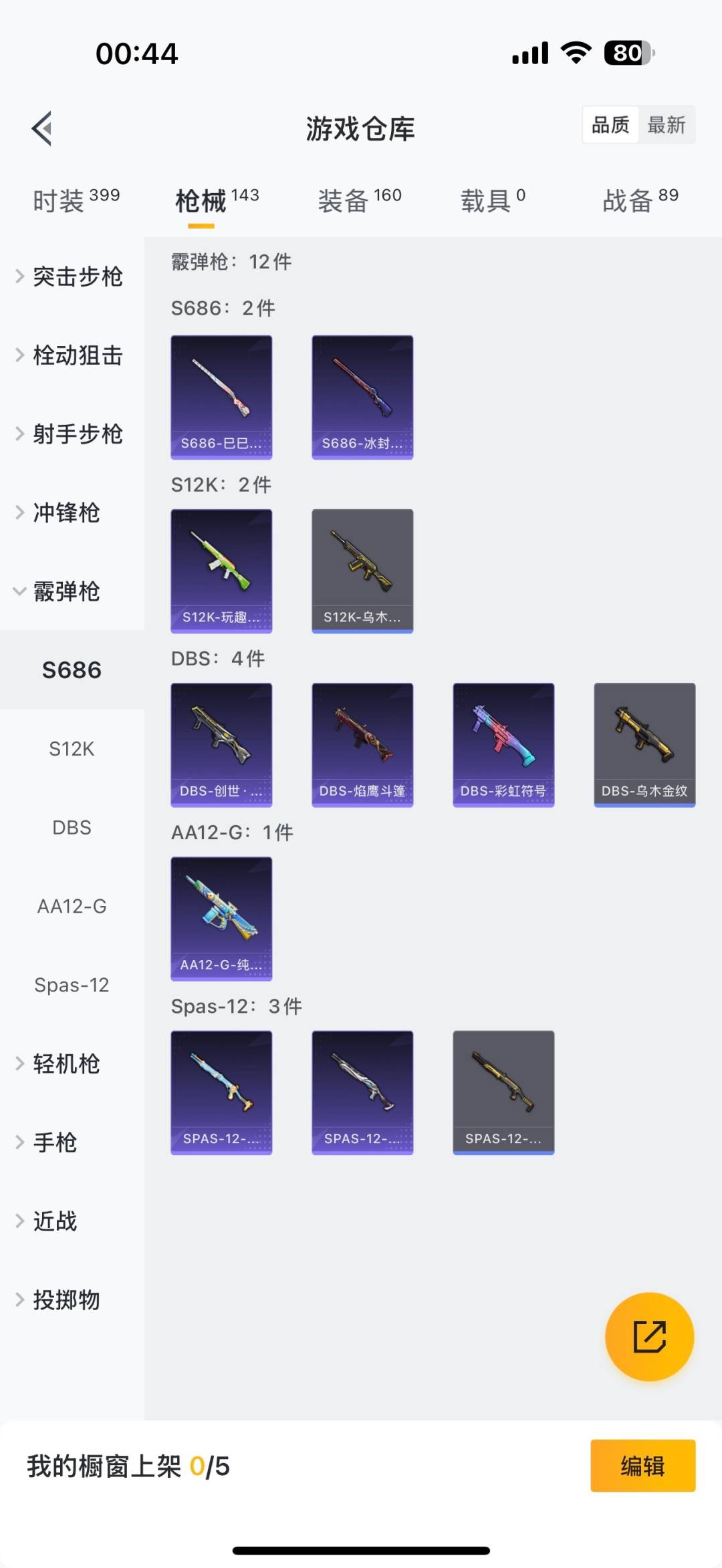Go back using the top-left arrow
Screen dimensions: 722x1568
pos(42,128)
